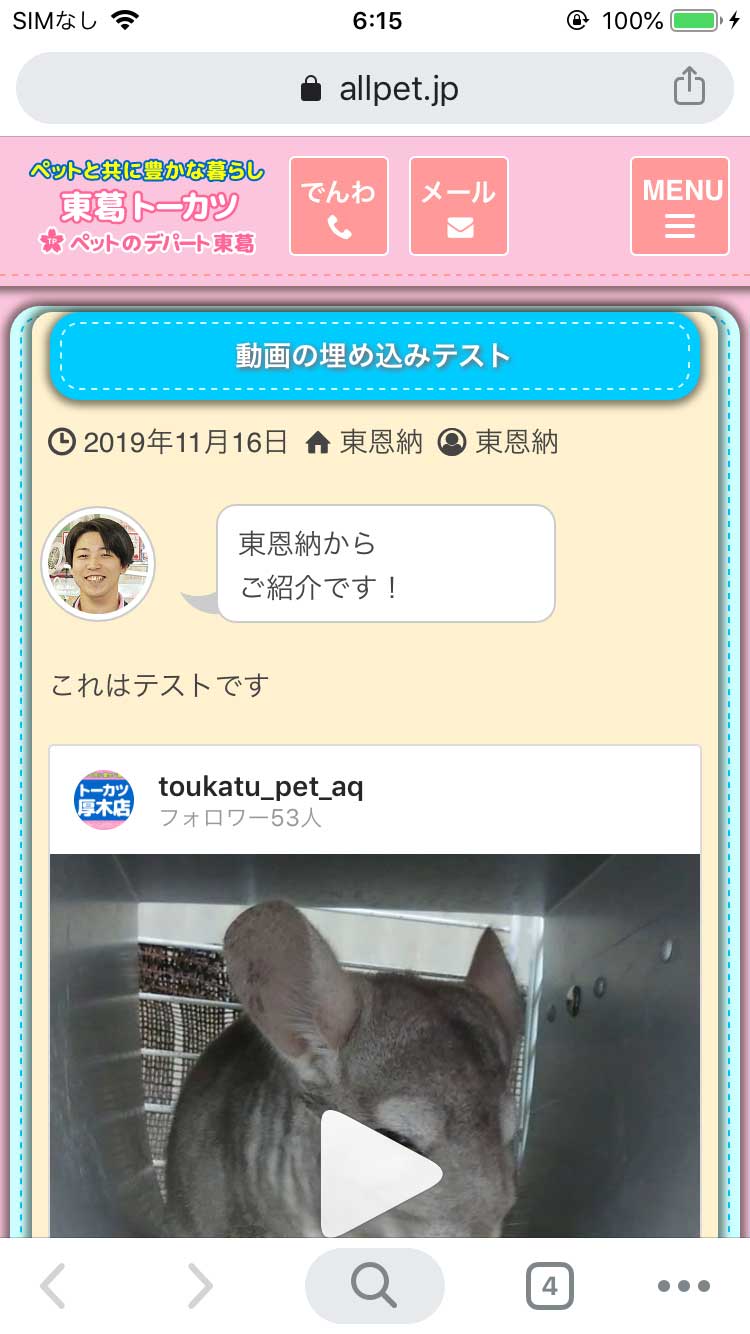Share this page from the address bar
This screenshot has width=750, height=1334.
tap(688, 88)
